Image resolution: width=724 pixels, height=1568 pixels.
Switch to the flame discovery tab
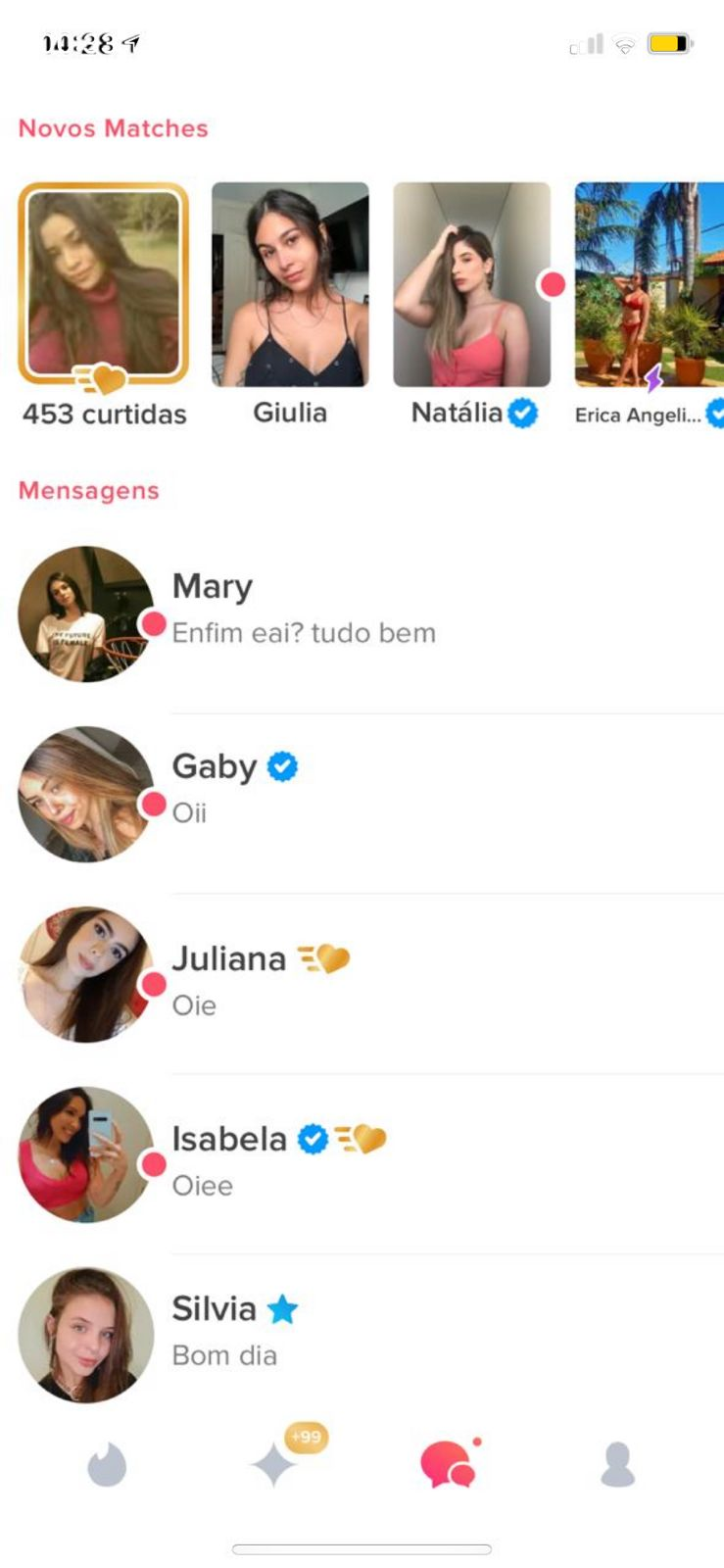107,1465
